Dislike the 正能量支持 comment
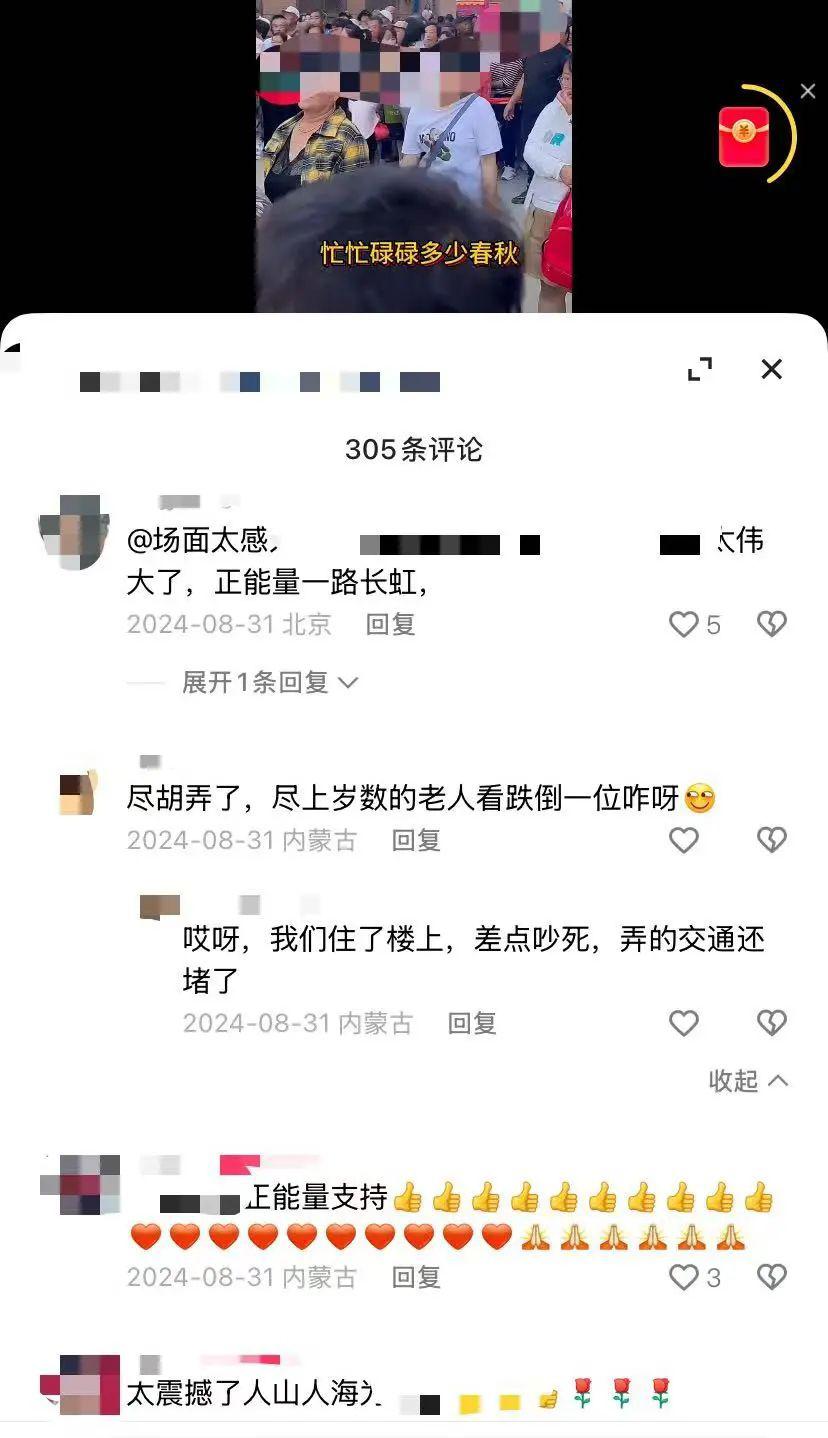The width and height of the screenshot is (828, 1438). click(771, 1277)
